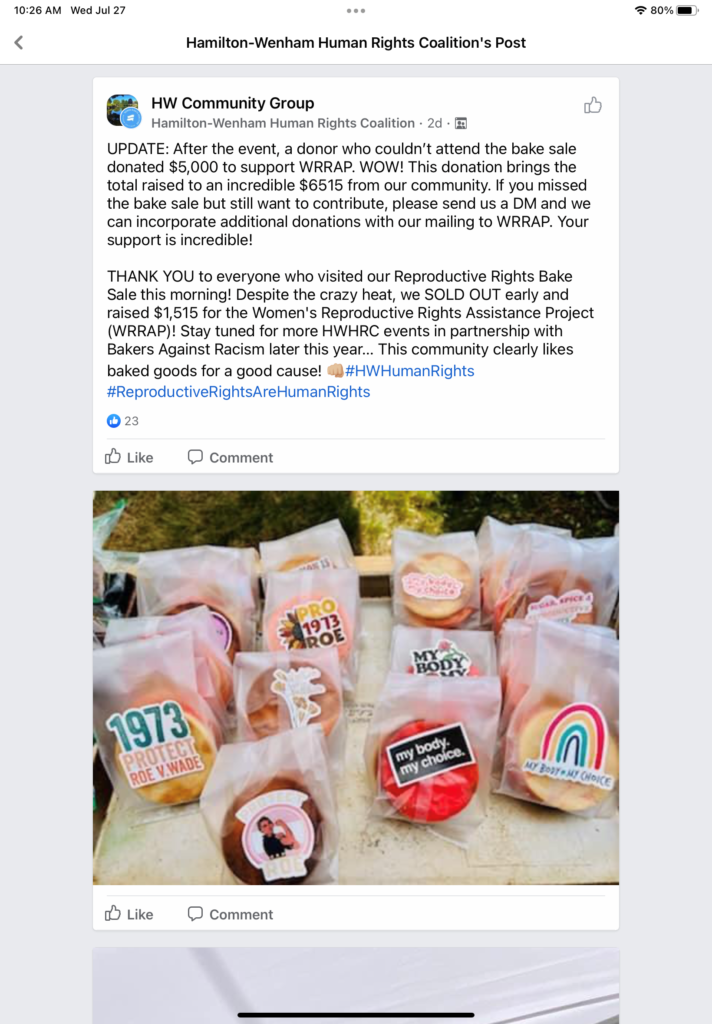Go back from the post
712x1024 pixels.
(18, 43)
